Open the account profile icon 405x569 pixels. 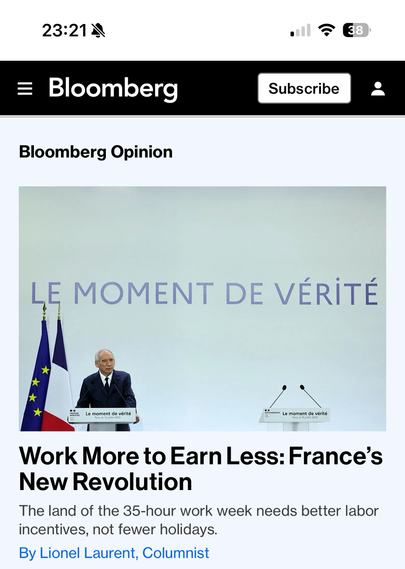(x=378, y=89)
